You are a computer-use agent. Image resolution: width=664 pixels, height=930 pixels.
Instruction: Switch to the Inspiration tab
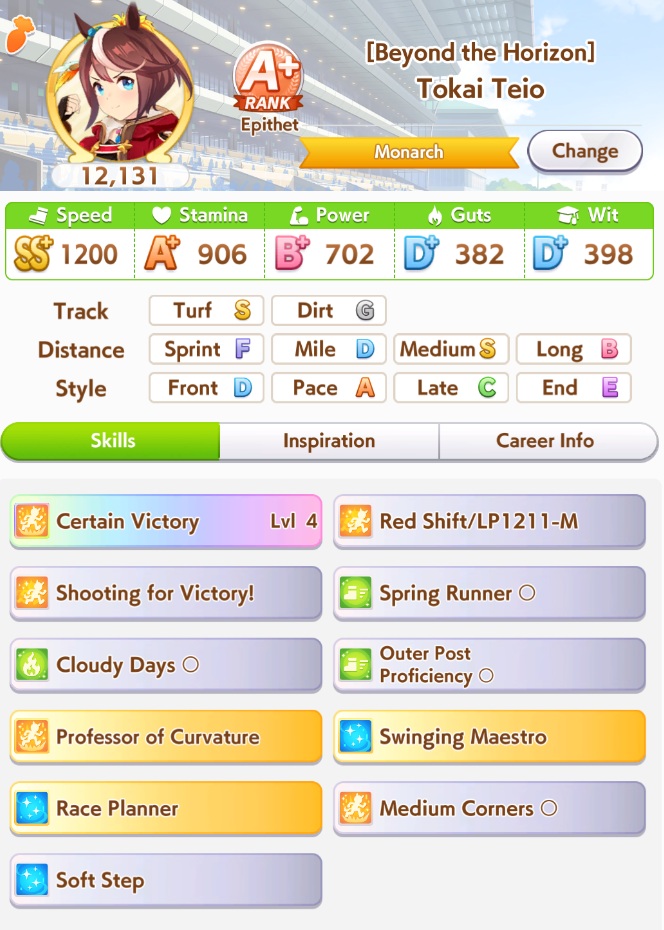(x=329, y=441)
